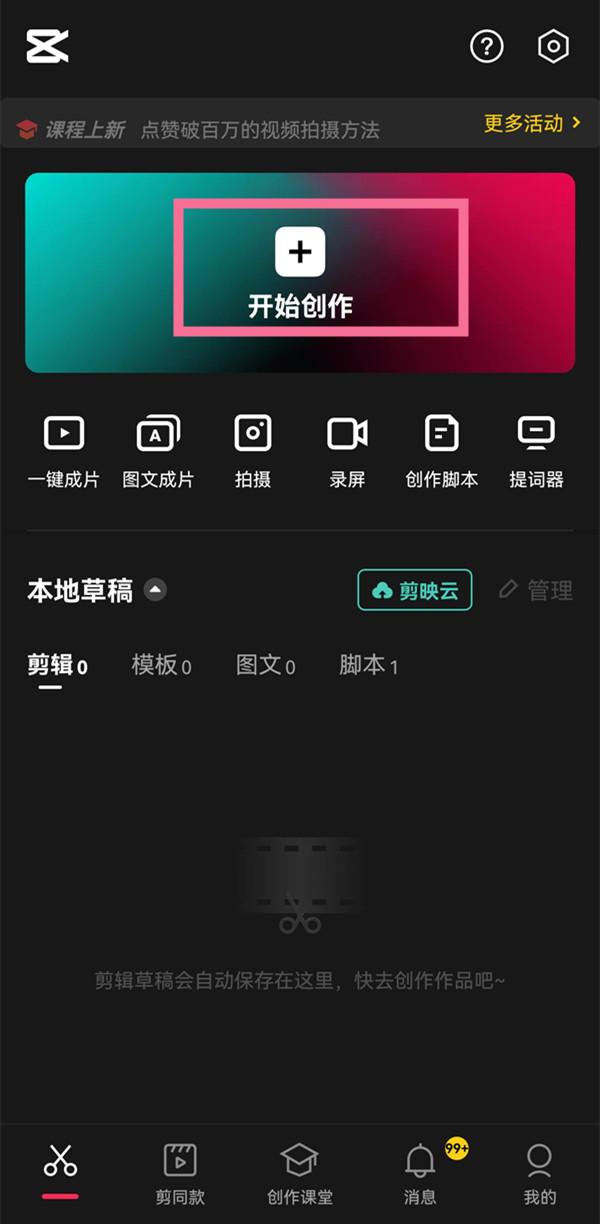Open 图文成片 tool

coord(158,452)
